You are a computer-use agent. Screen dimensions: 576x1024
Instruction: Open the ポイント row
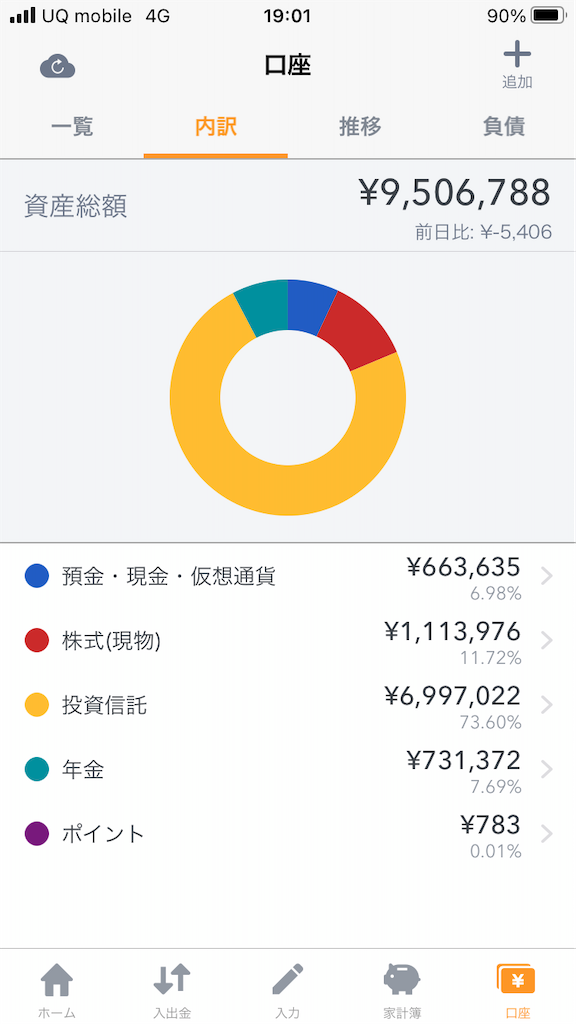click(288, 834)
